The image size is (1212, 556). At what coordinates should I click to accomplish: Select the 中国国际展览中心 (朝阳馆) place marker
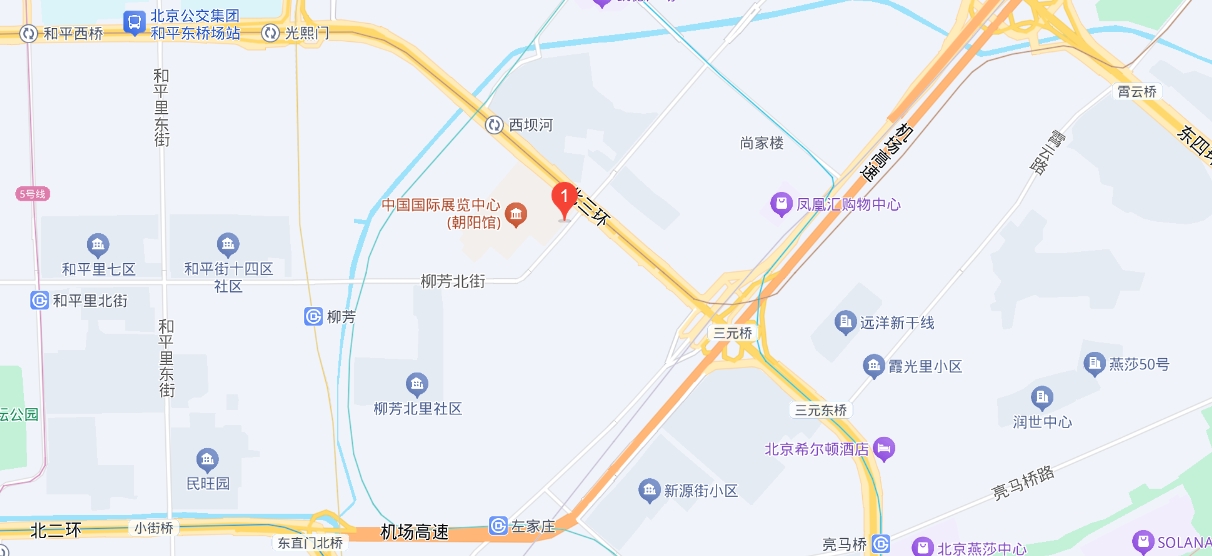pyautogui.click(x=516, y=213)
